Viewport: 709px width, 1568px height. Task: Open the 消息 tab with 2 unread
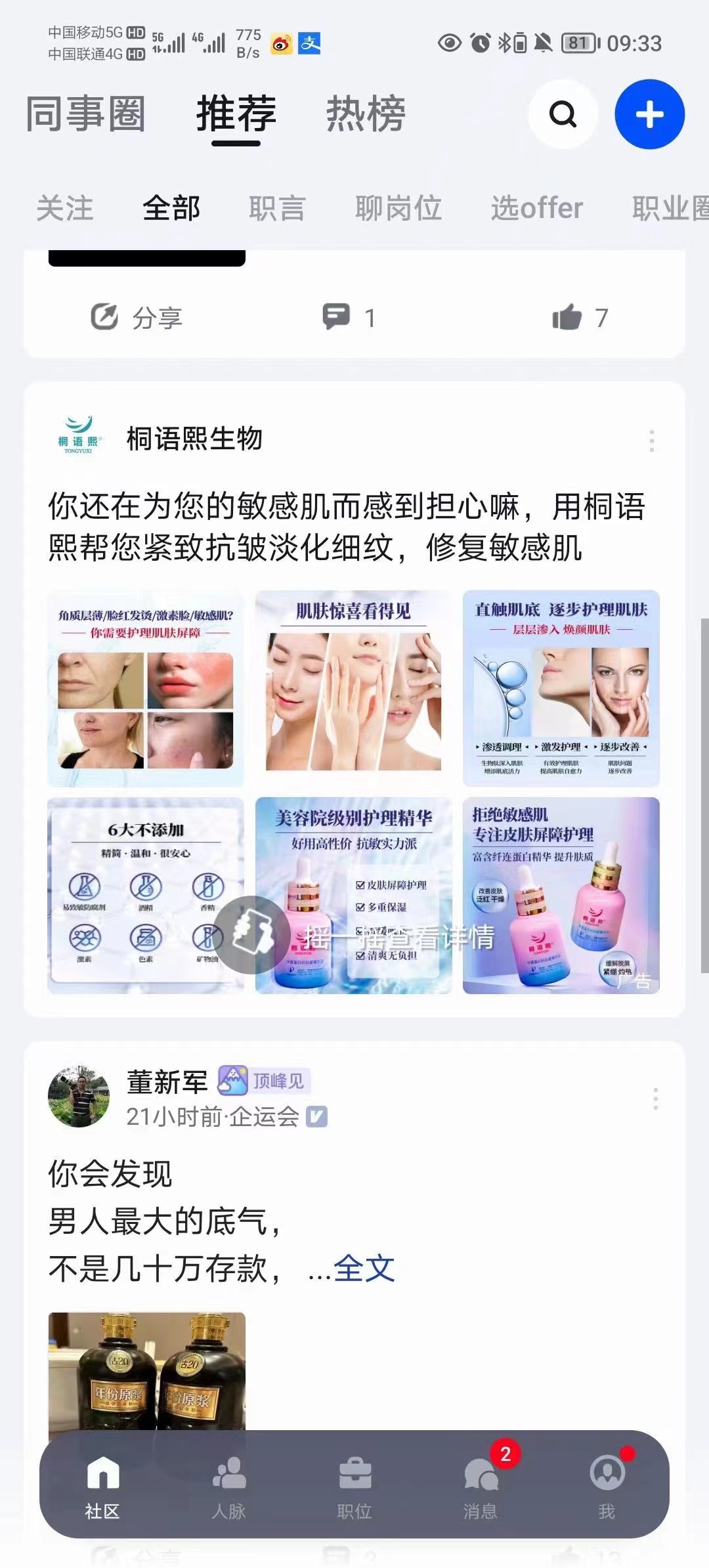[481, 1487]
